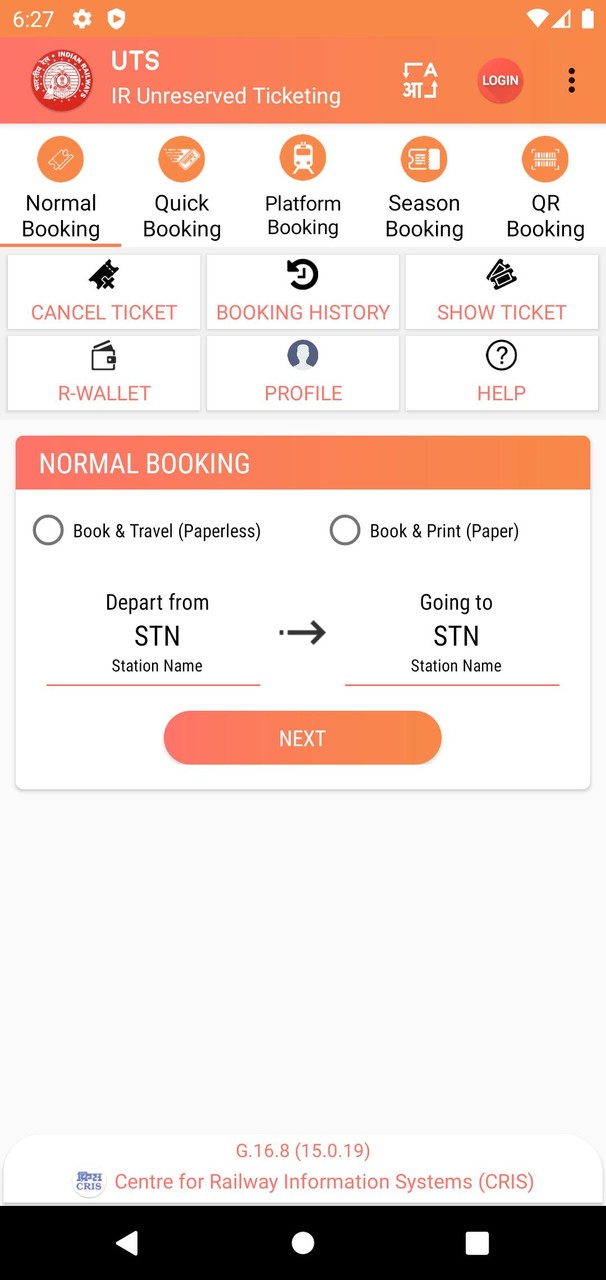The width and height of the screenshot is (606, 1280).
Task: Open the Help section
Action: [501, 373]
